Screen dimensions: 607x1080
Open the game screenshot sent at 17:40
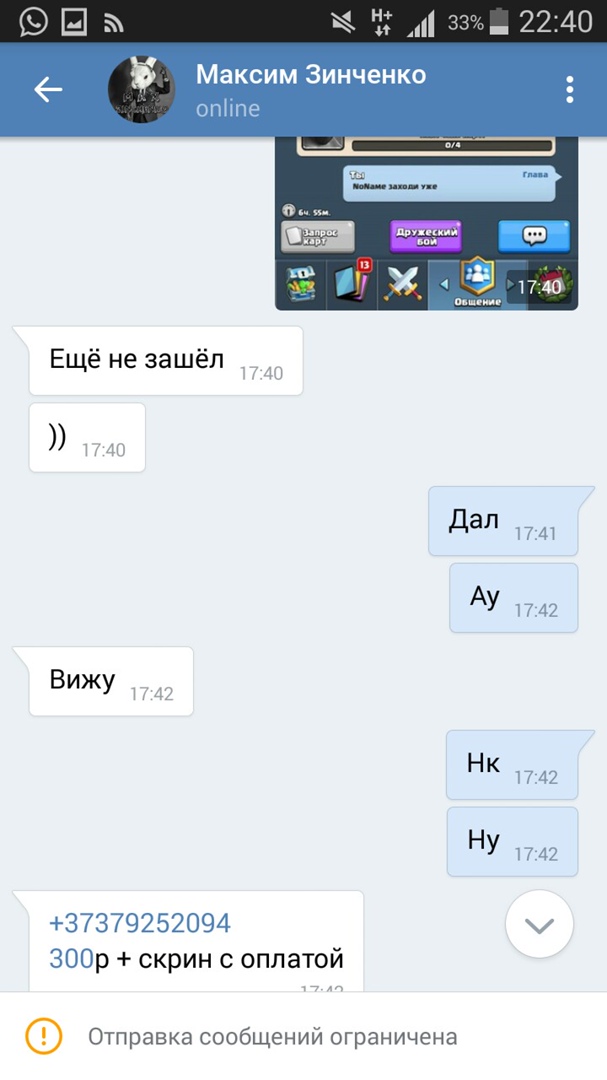click(426, 225)
